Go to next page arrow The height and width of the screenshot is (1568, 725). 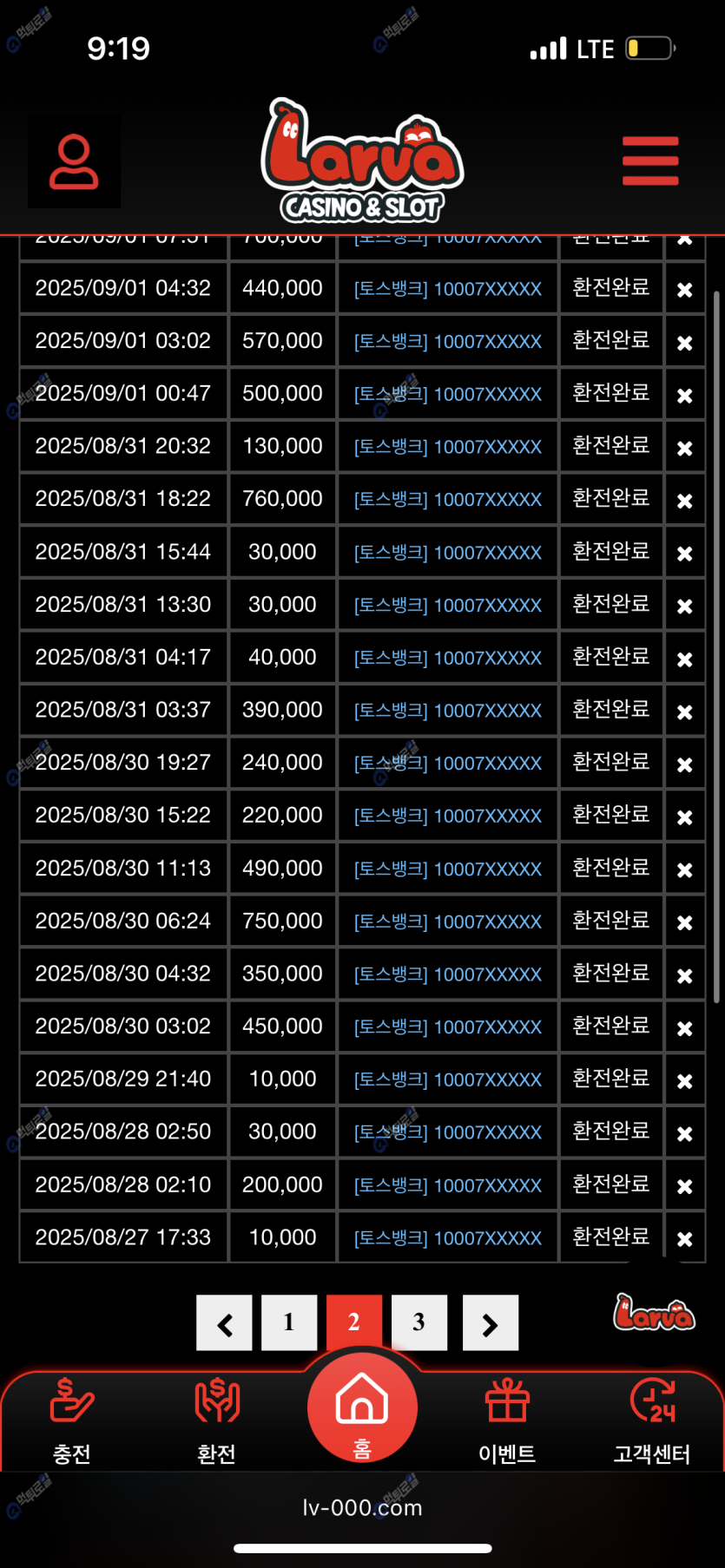coord(490,1323)
